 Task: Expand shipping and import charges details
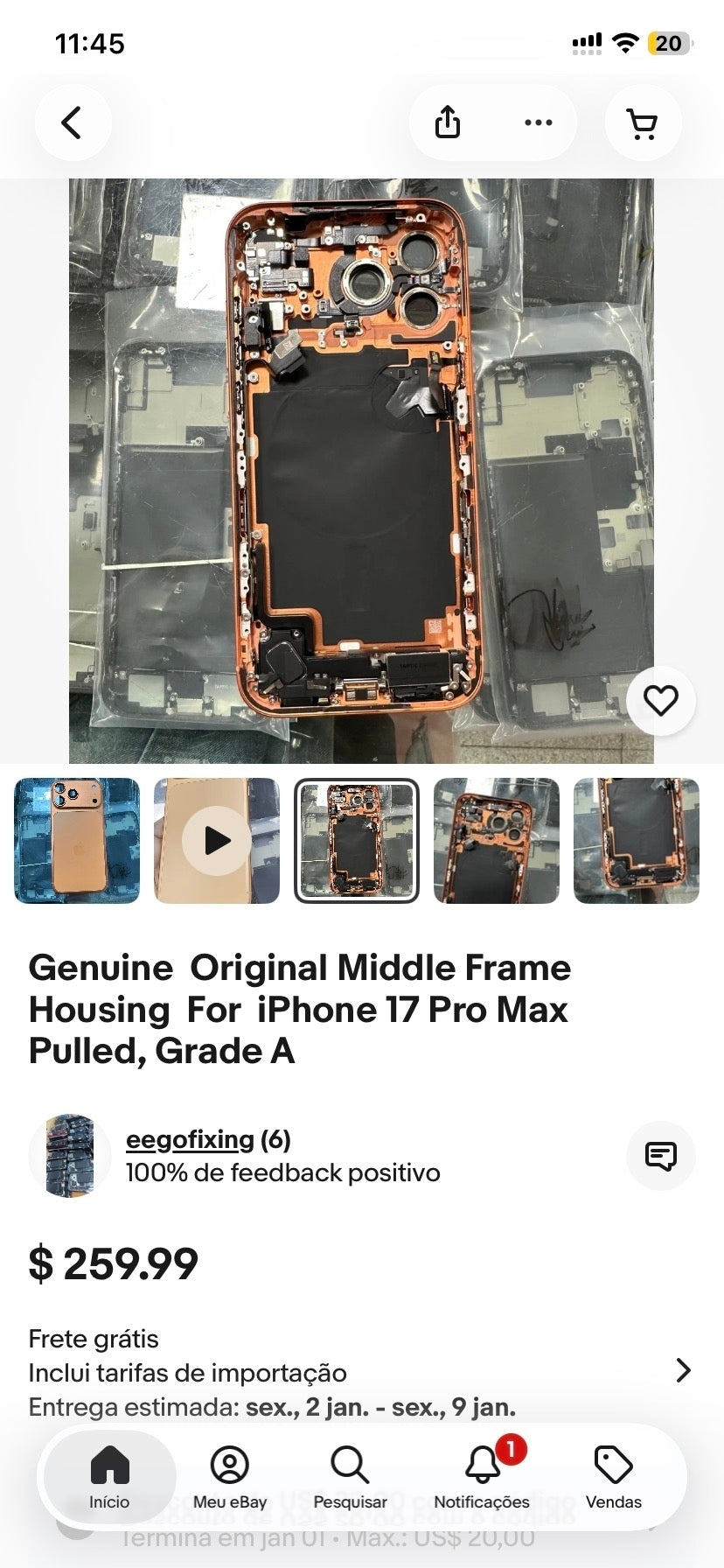683,1371
